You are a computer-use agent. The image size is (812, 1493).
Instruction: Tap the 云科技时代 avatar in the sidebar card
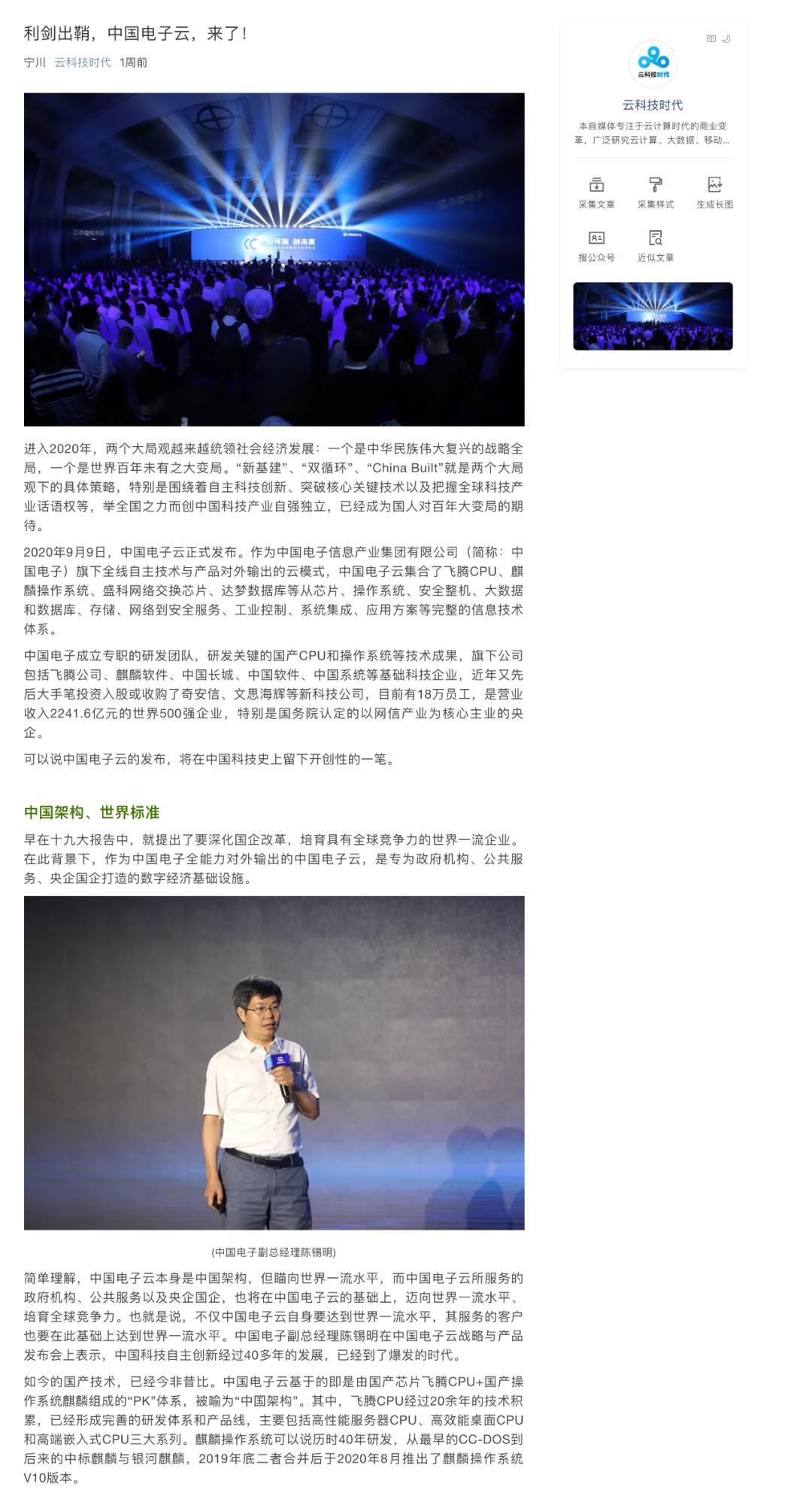(x=653, y=64)
